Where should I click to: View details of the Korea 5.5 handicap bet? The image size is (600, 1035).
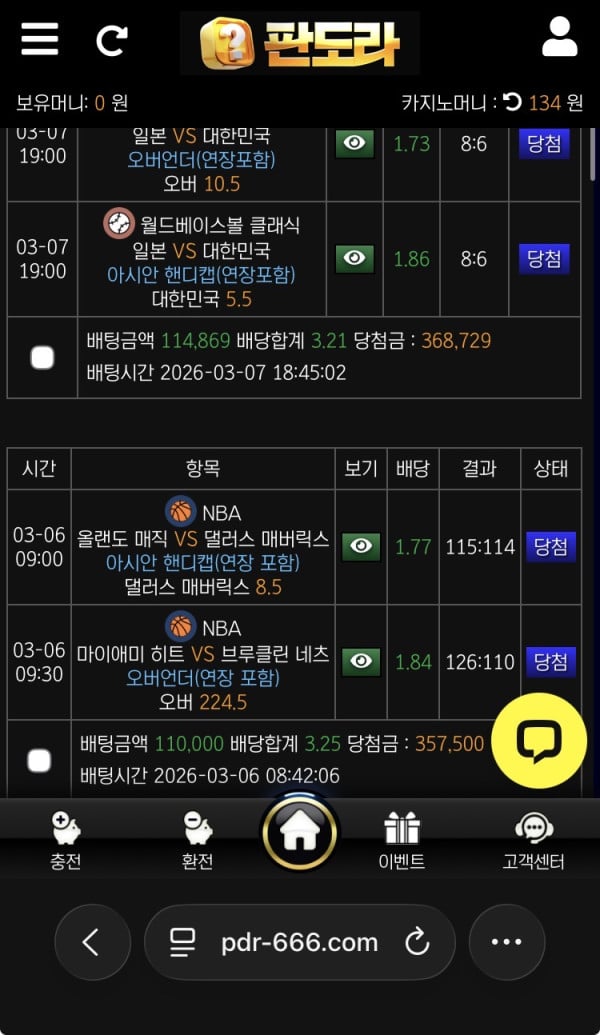[x=354, y=259]
